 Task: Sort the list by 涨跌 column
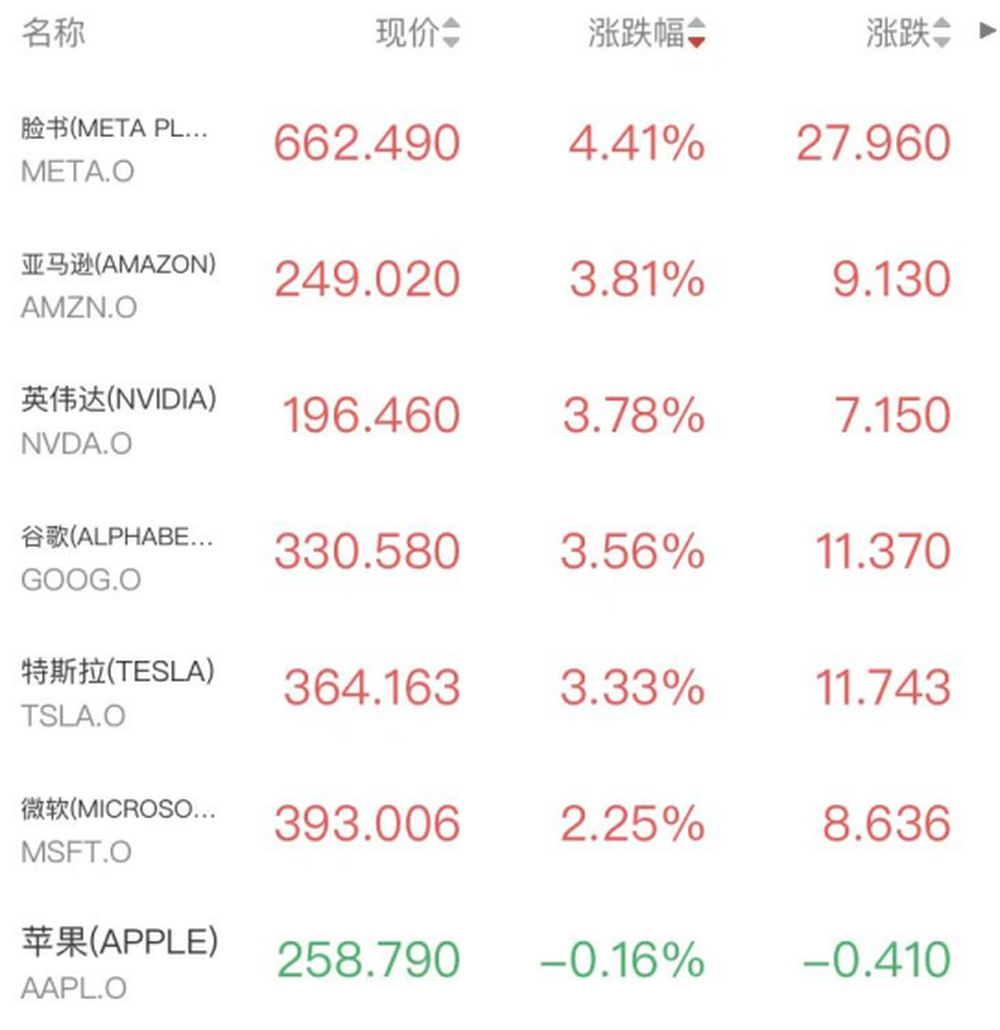click(x=906, y=33)
